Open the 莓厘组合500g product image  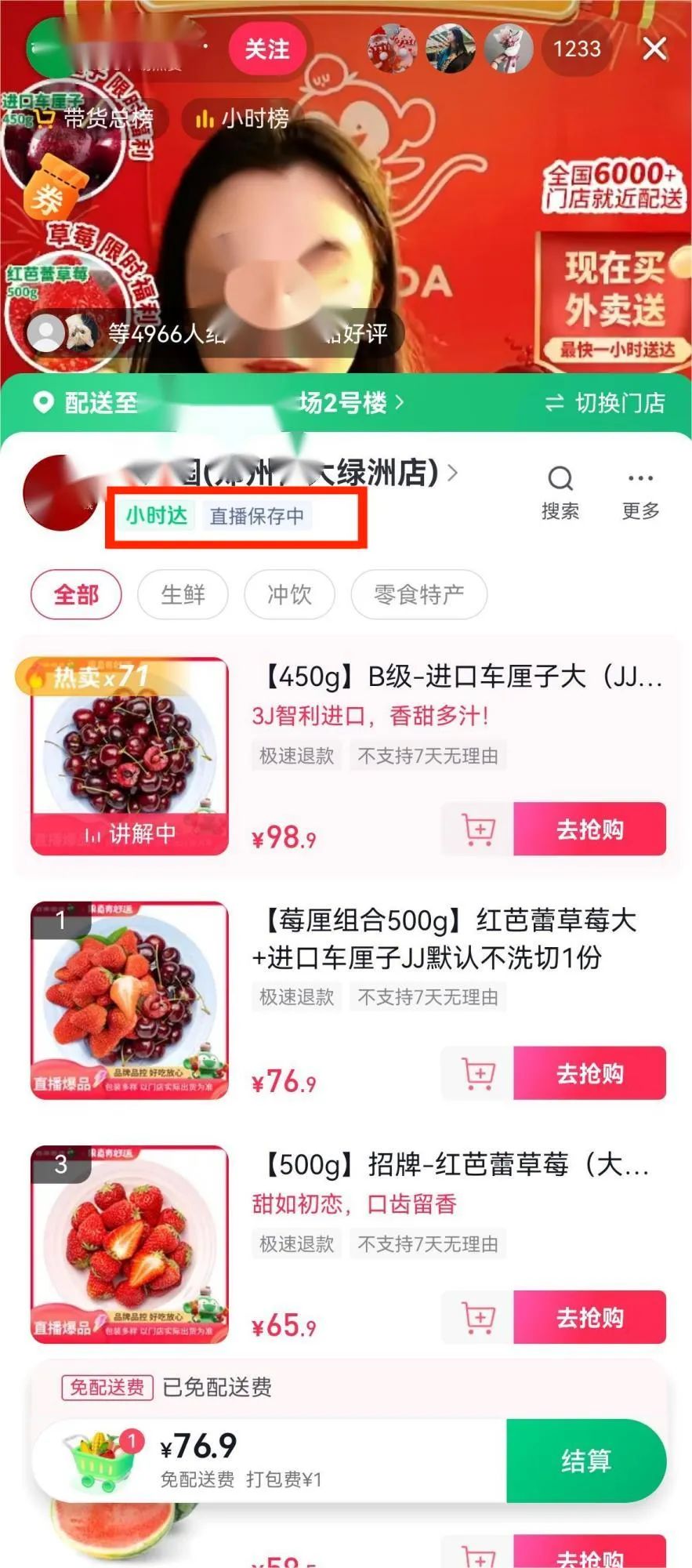pos(129,1000)
